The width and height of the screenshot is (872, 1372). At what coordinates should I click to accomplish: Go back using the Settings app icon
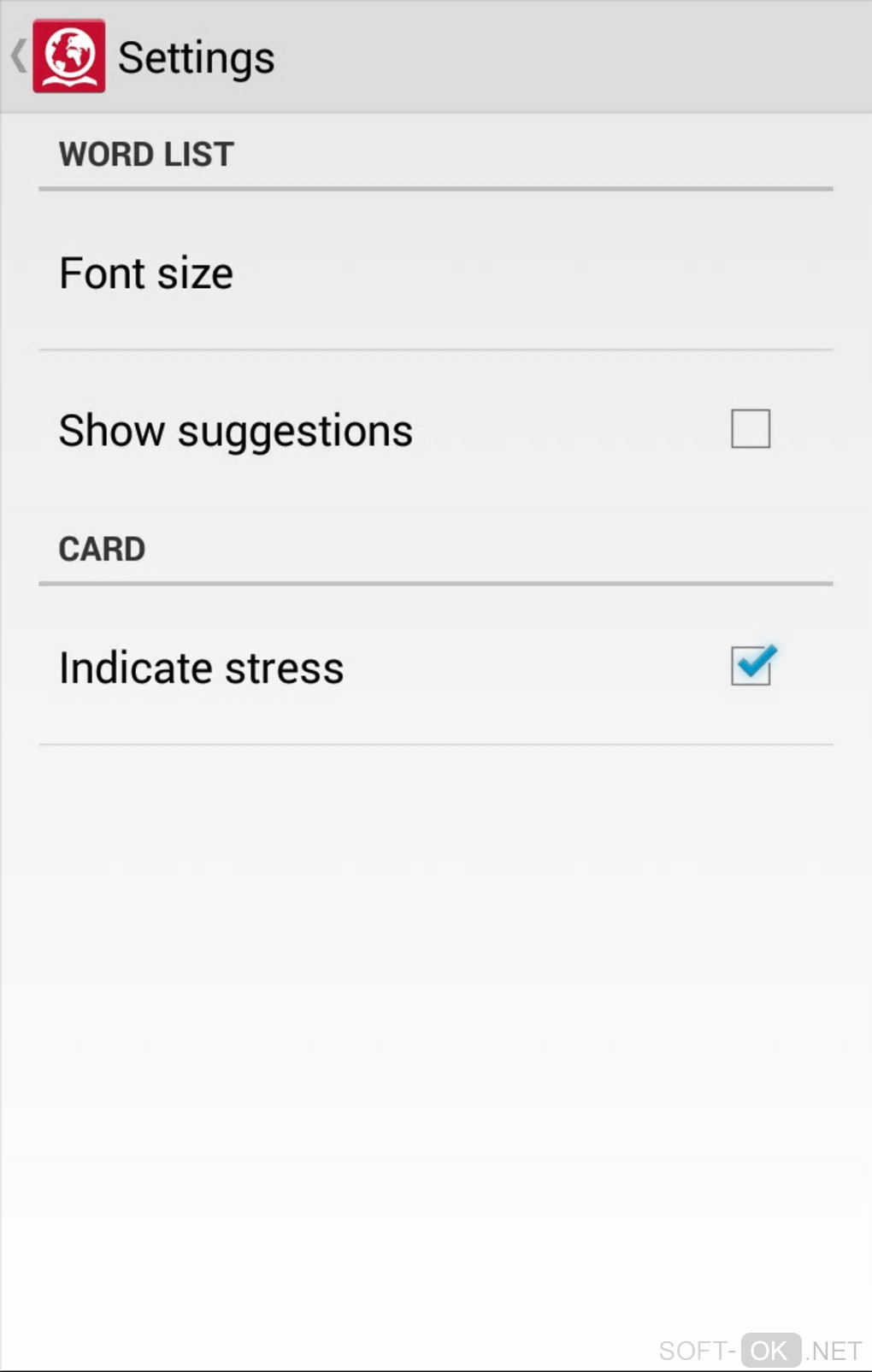point(68,56)
